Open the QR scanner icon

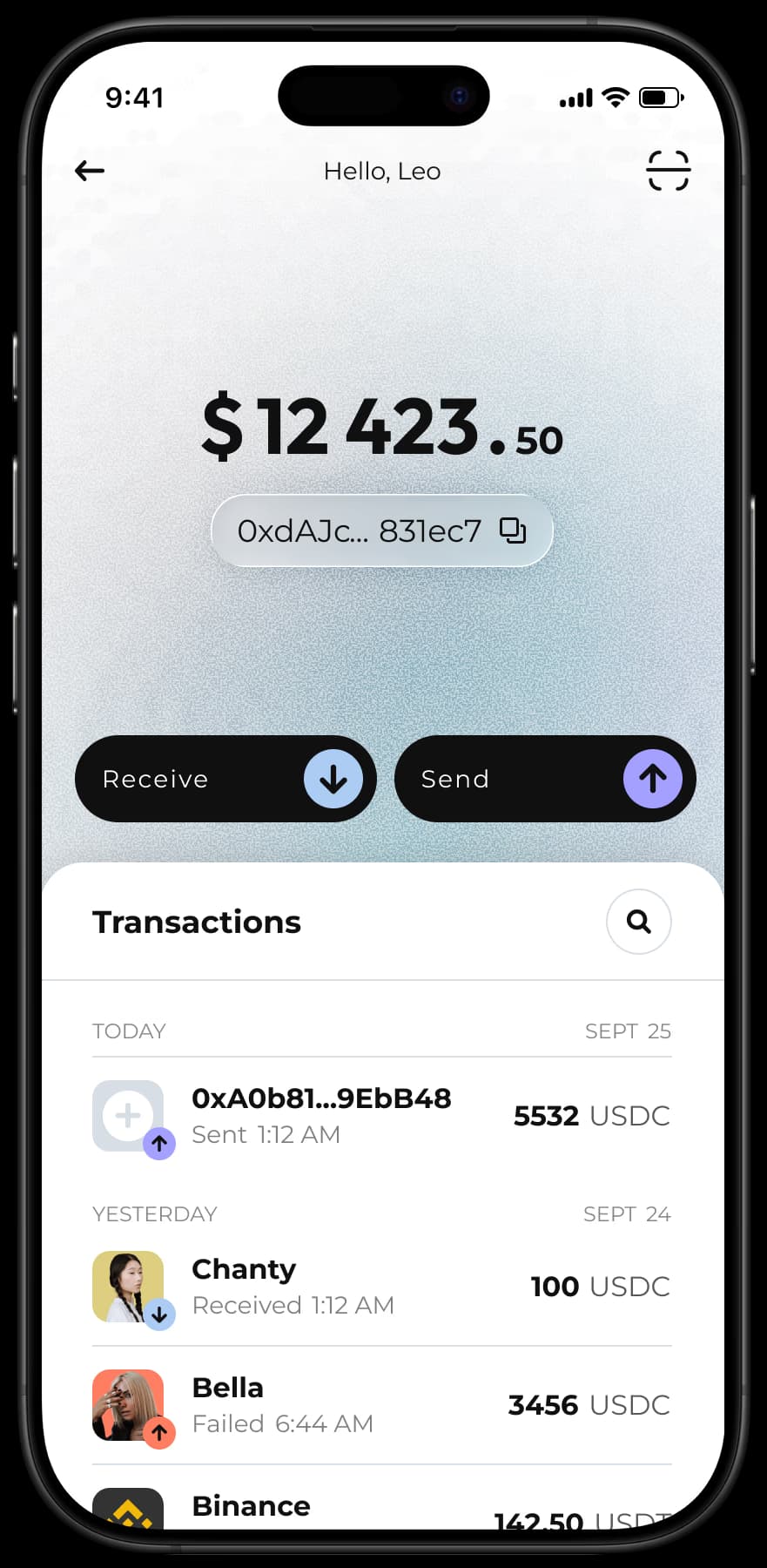point(668,171)
